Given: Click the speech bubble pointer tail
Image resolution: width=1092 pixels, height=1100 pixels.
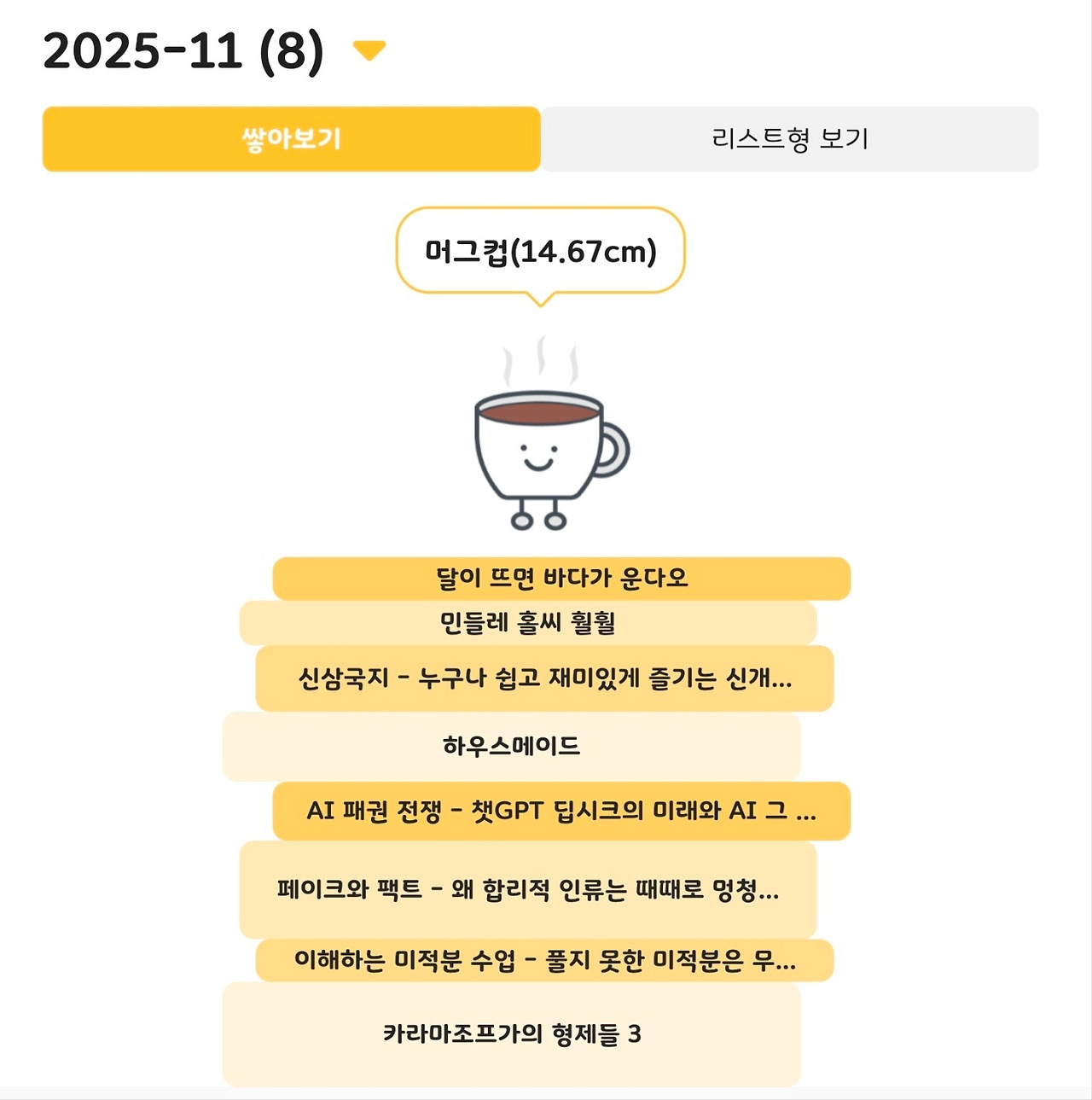Looking at the screenshot, I should [539, 300].
